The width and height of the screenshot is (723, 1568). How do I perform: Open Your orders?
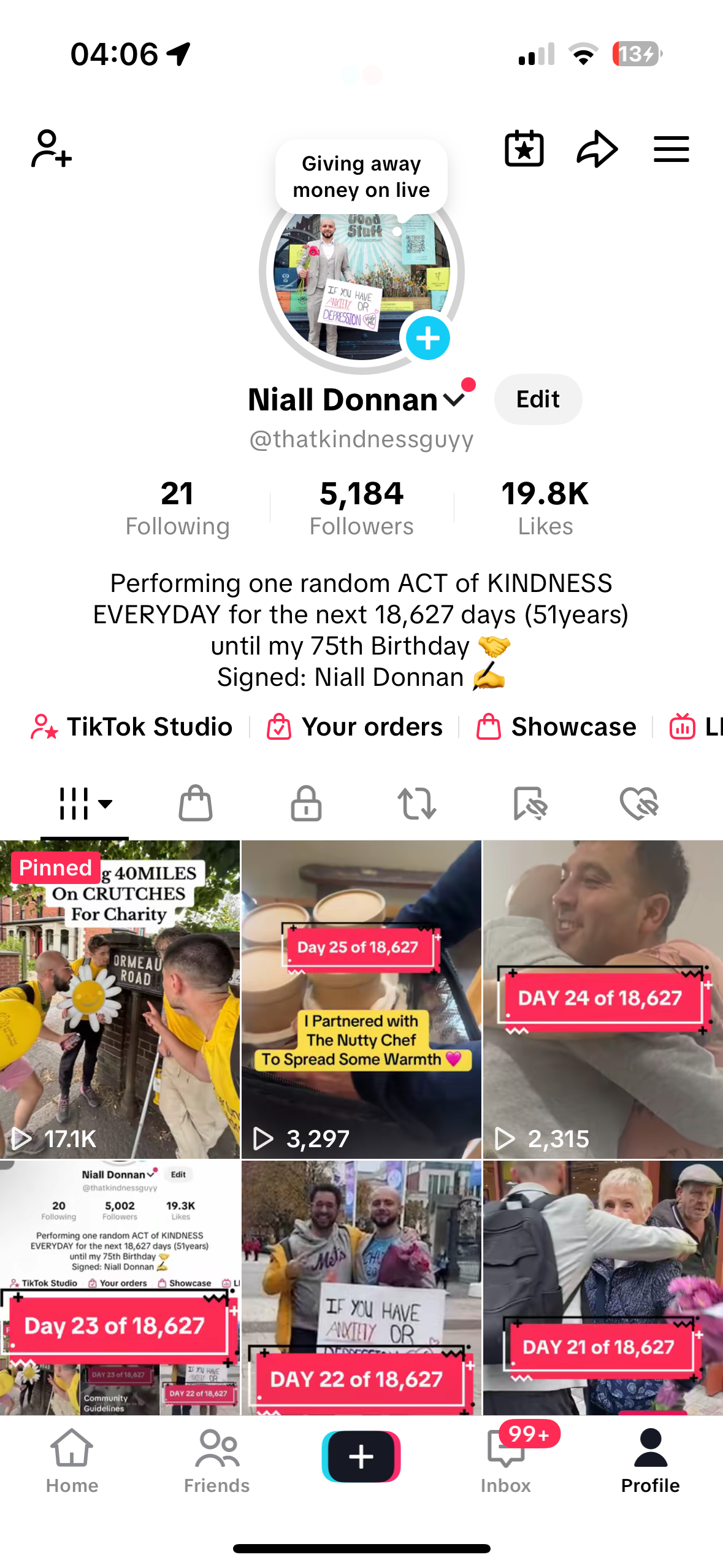coord(355,727)
